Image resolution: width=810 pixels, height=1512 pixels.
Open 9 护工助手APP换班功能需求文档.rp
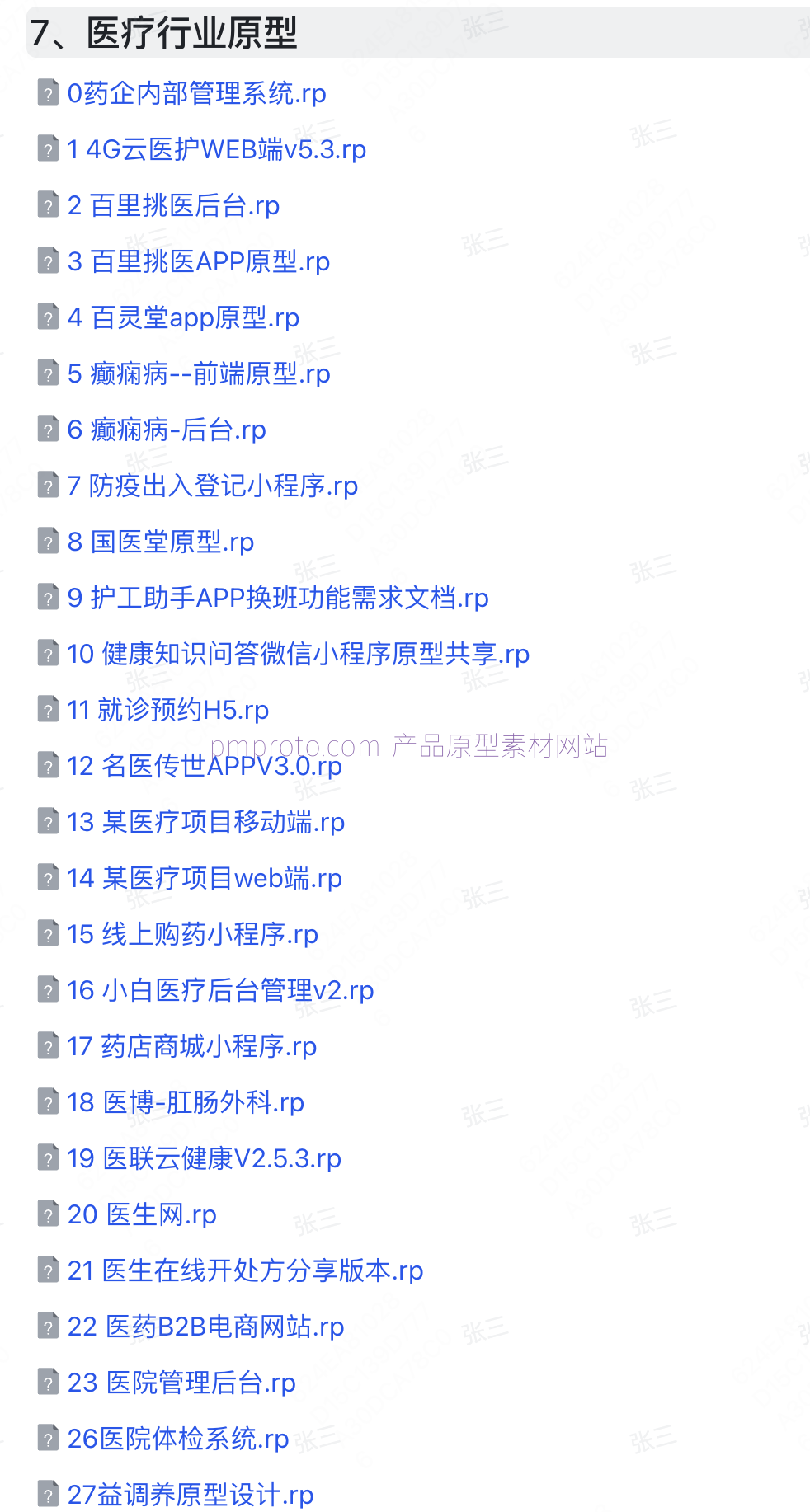pos(278,598)
